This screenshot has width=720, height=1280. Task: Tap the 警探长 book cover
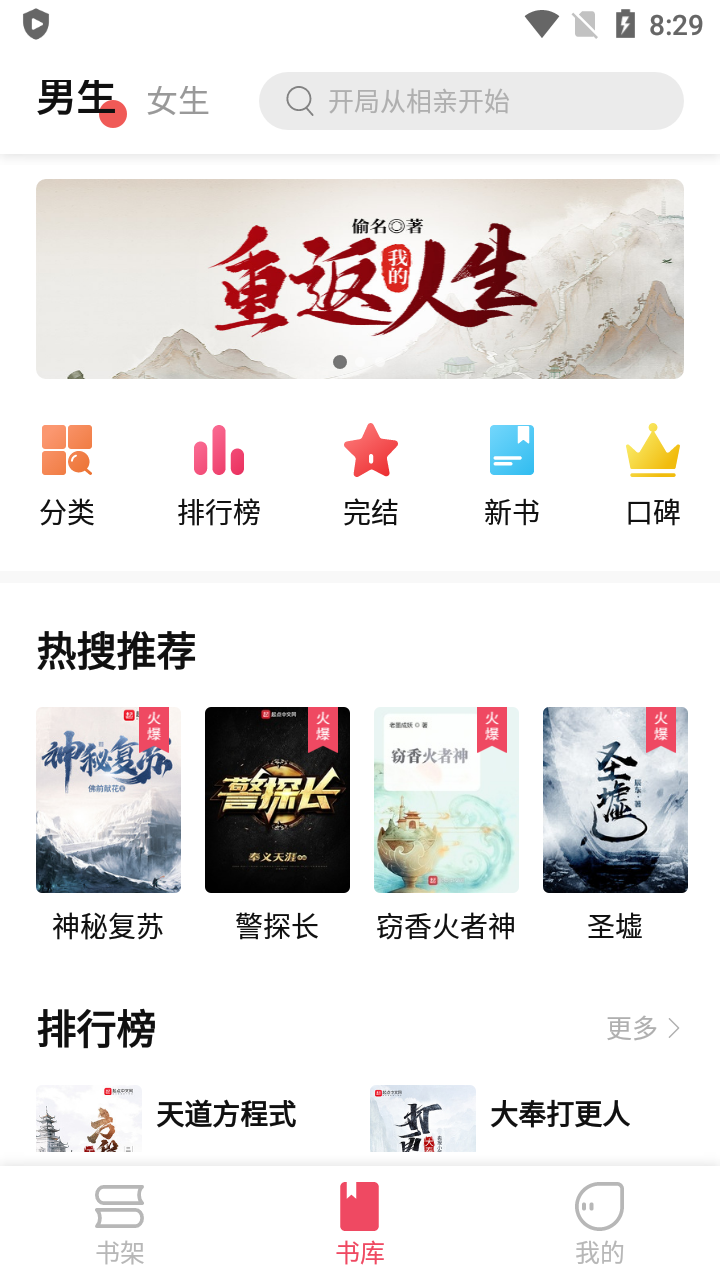point(277,799)
